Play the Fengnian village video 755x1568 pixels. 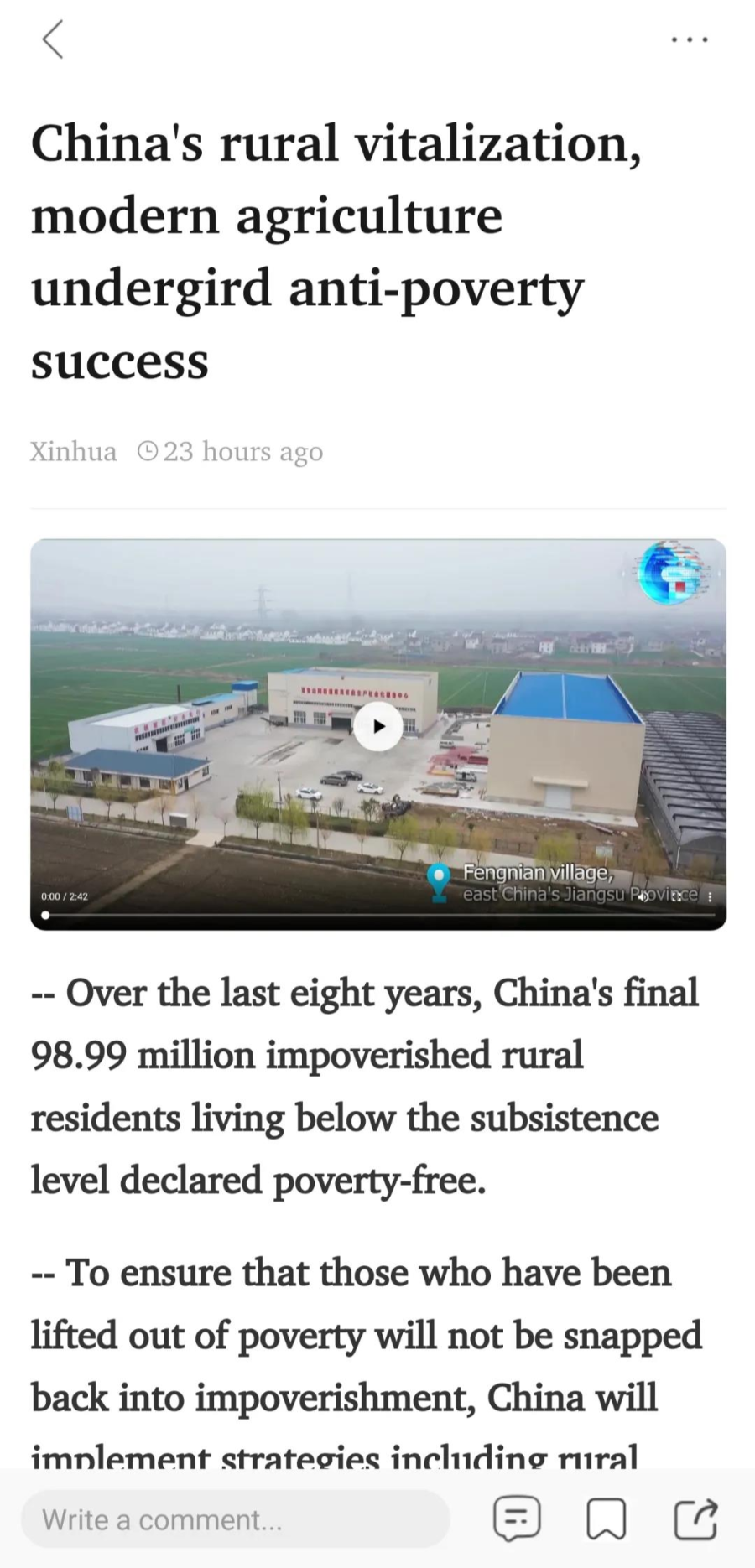(x=377, y=726)
